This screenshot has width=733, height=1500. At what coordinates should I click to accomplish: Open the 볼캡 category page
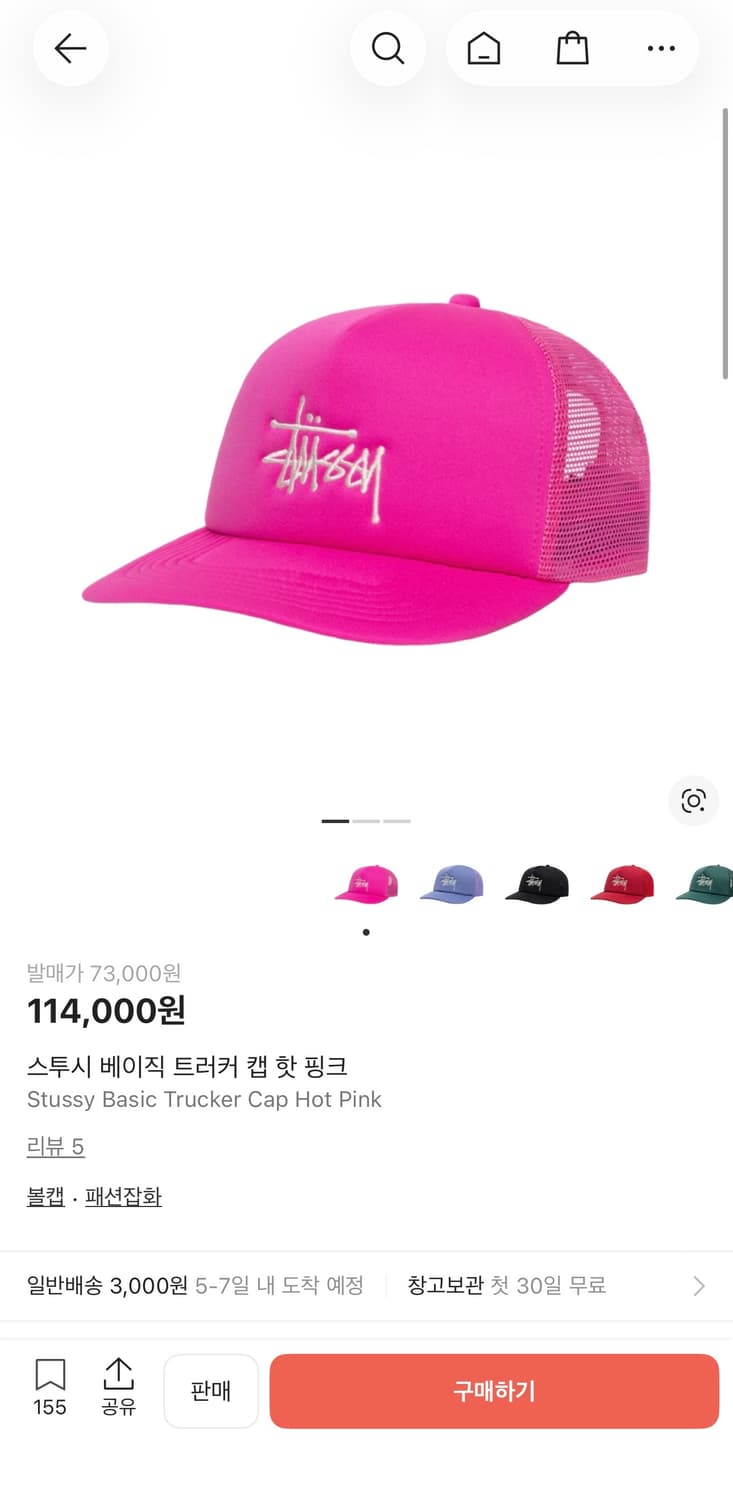43,1196
